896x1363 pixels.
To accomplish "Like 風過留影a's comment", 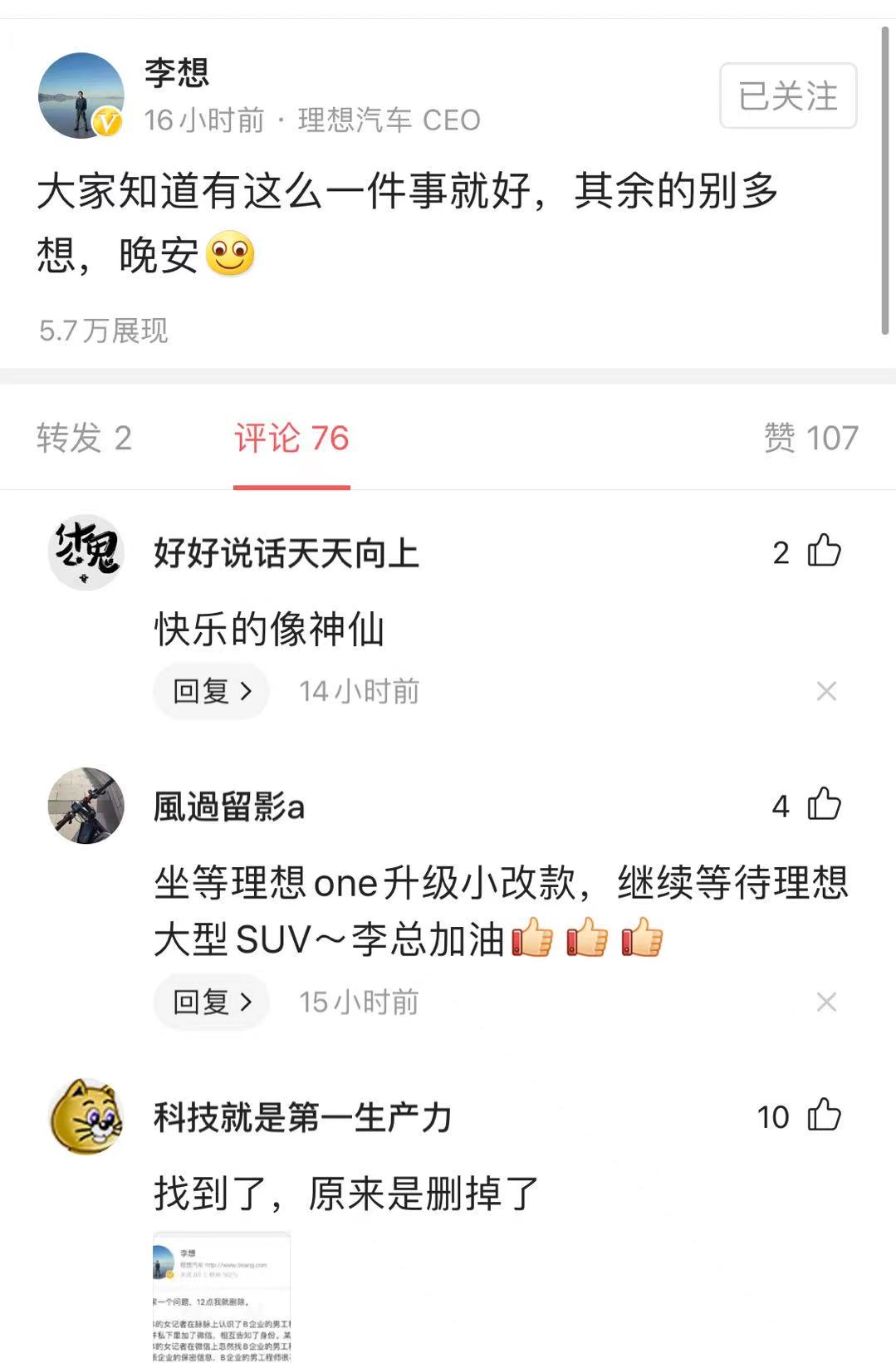I will [x=824, y=805].
